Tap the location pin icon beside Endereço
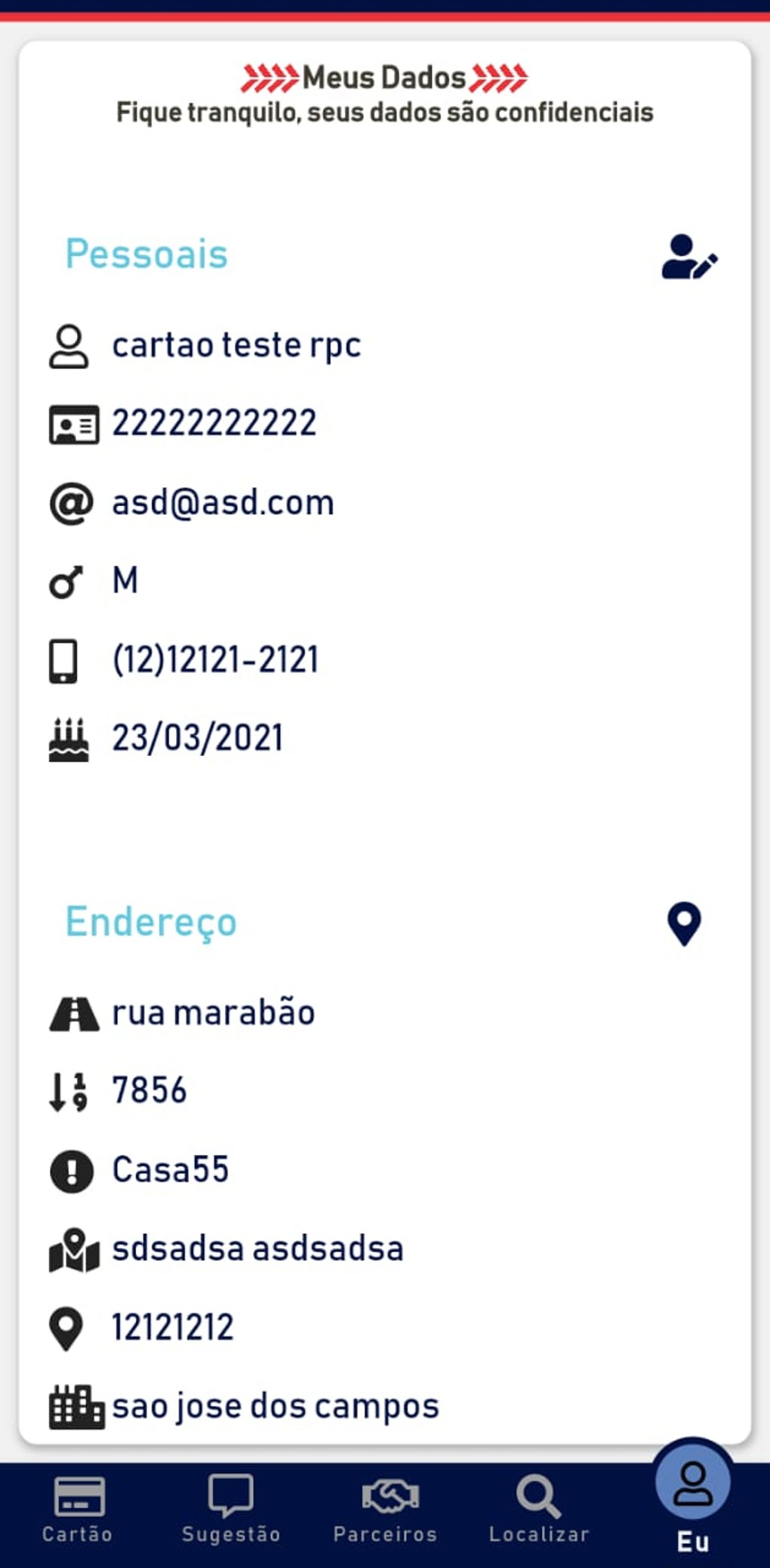 pos(684,923)
